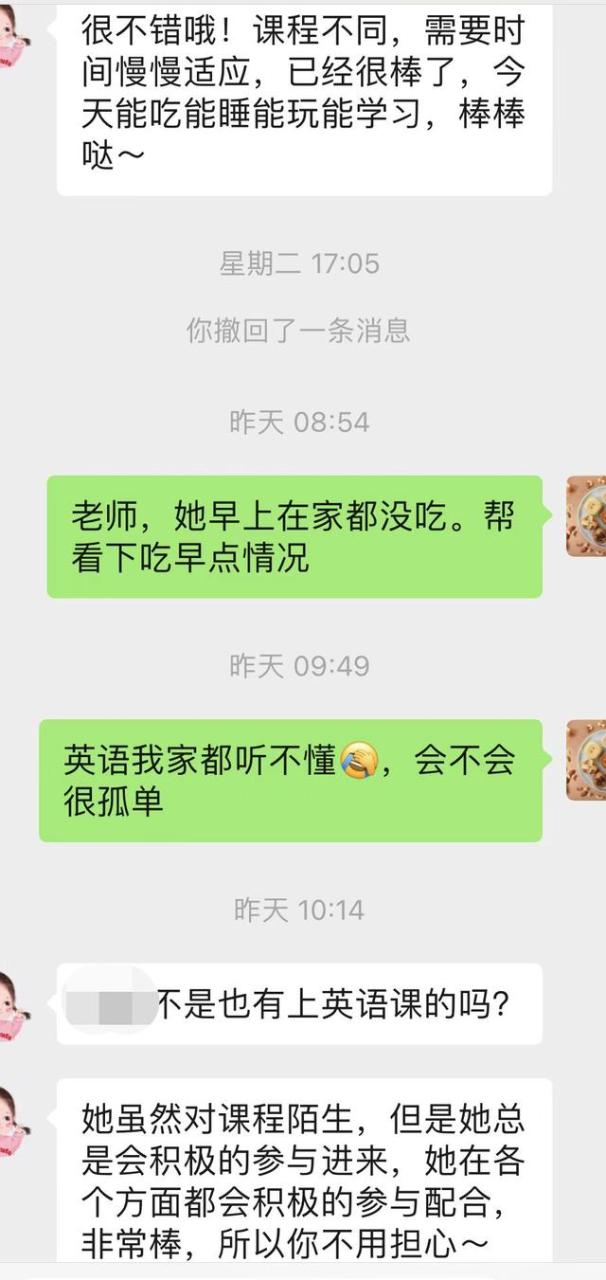Open teacher's avatar beside 不是也有上英语课的吗

[x=14, y=1004]
